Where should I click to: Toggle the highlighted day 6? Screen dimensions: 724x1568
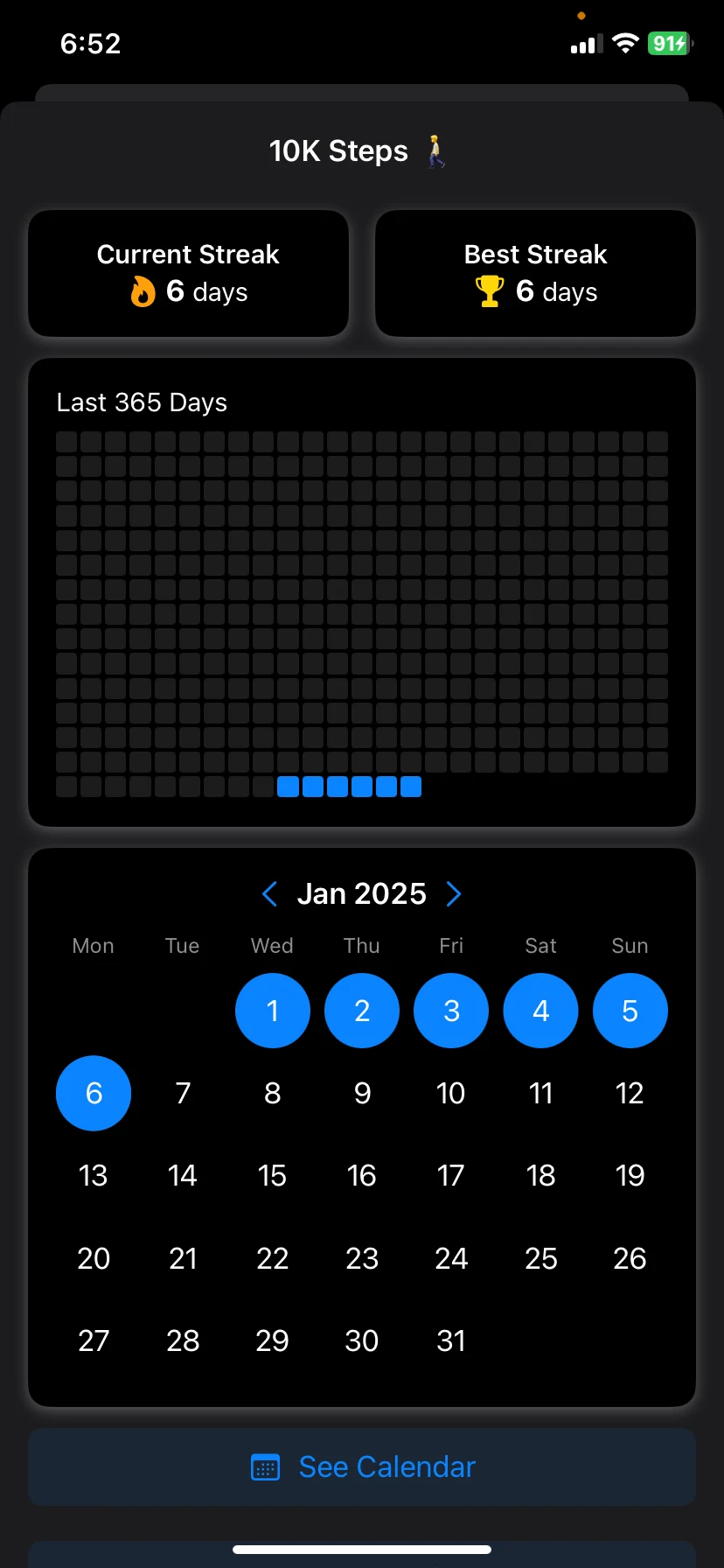pos(94,1093)
